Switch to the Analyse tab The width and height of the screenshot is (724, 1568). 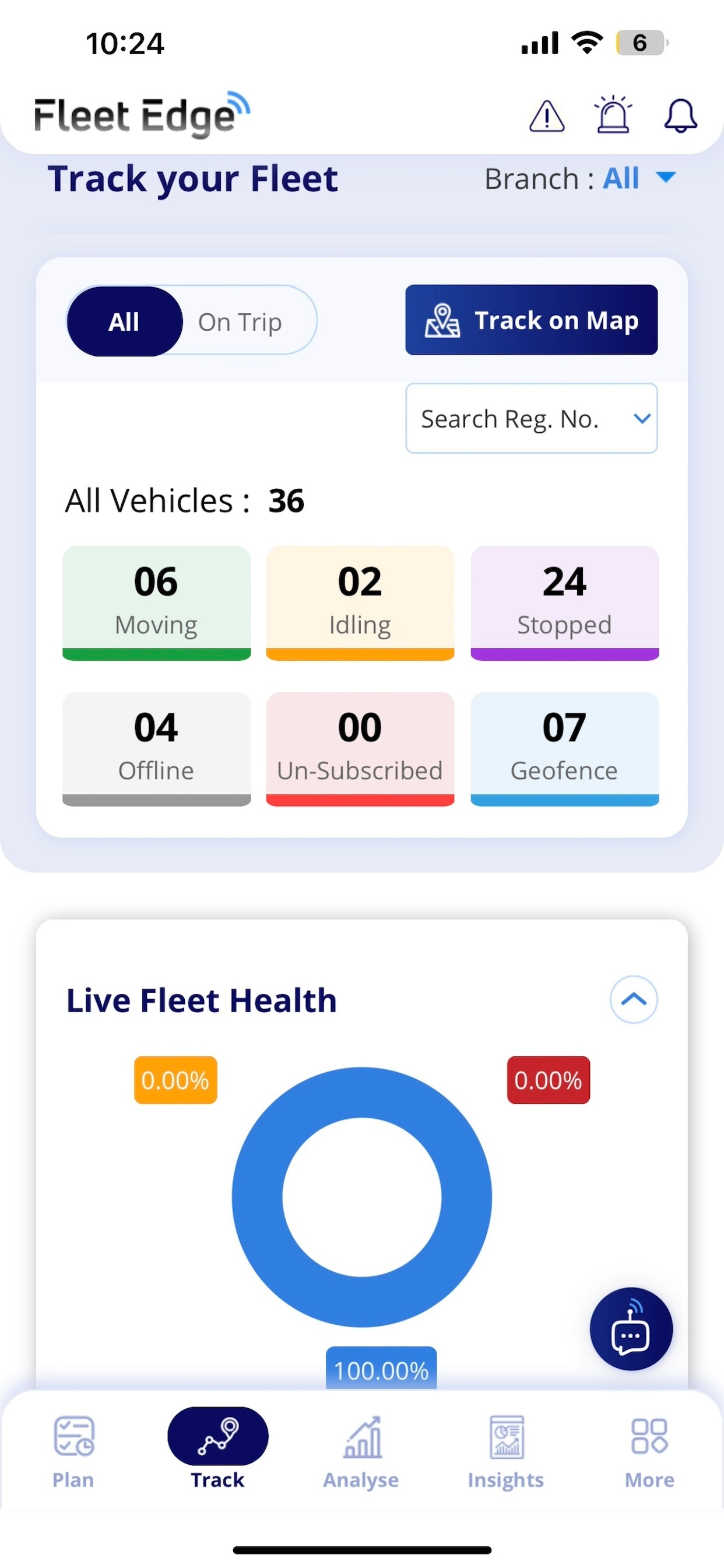tap(361, 1452)
